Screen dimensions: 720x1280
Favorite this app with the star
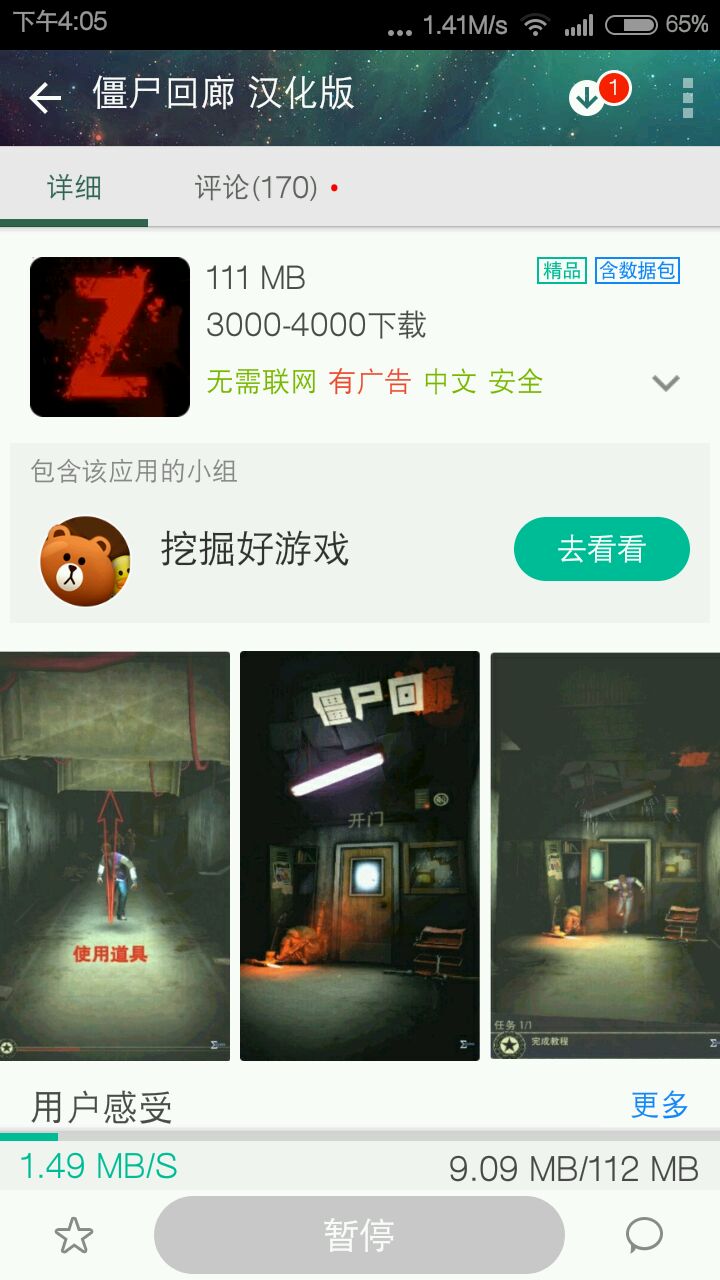[x=74, y=1237]
